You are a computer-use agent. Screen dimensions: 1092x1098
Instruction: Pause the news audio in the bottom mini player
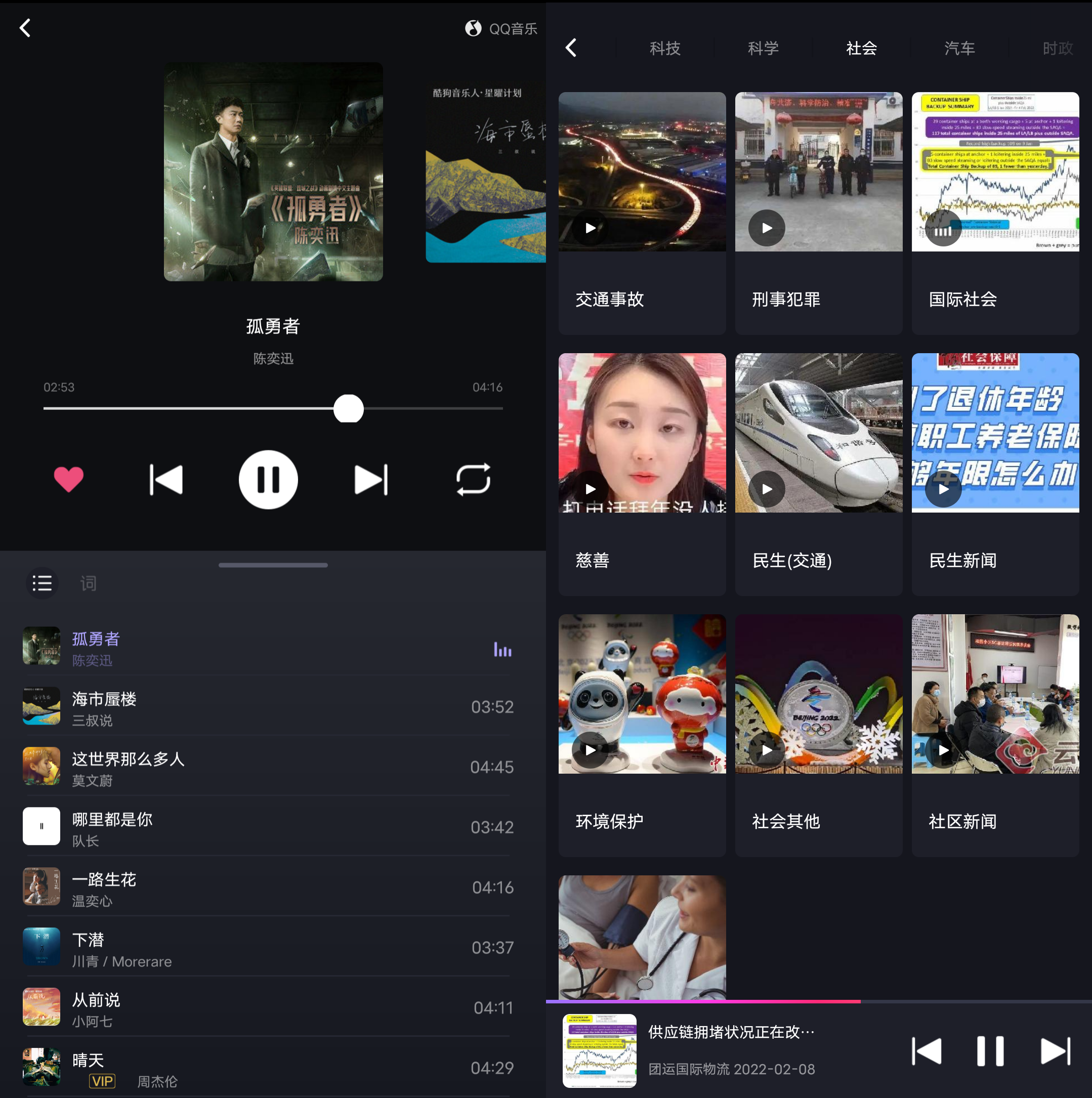tap(990, 1051)
